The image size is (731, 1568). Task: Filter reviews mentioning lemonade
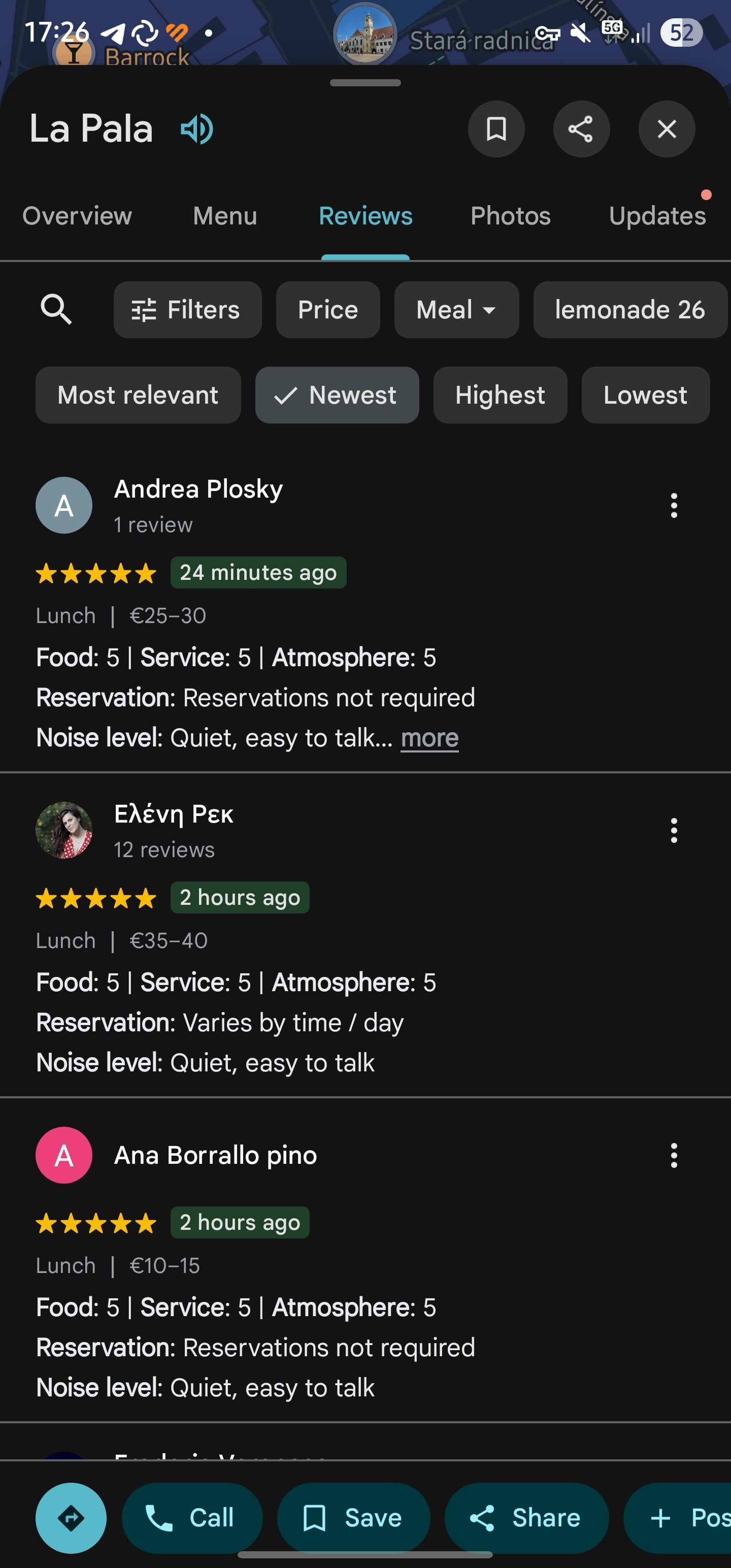[x=629, y=310]
